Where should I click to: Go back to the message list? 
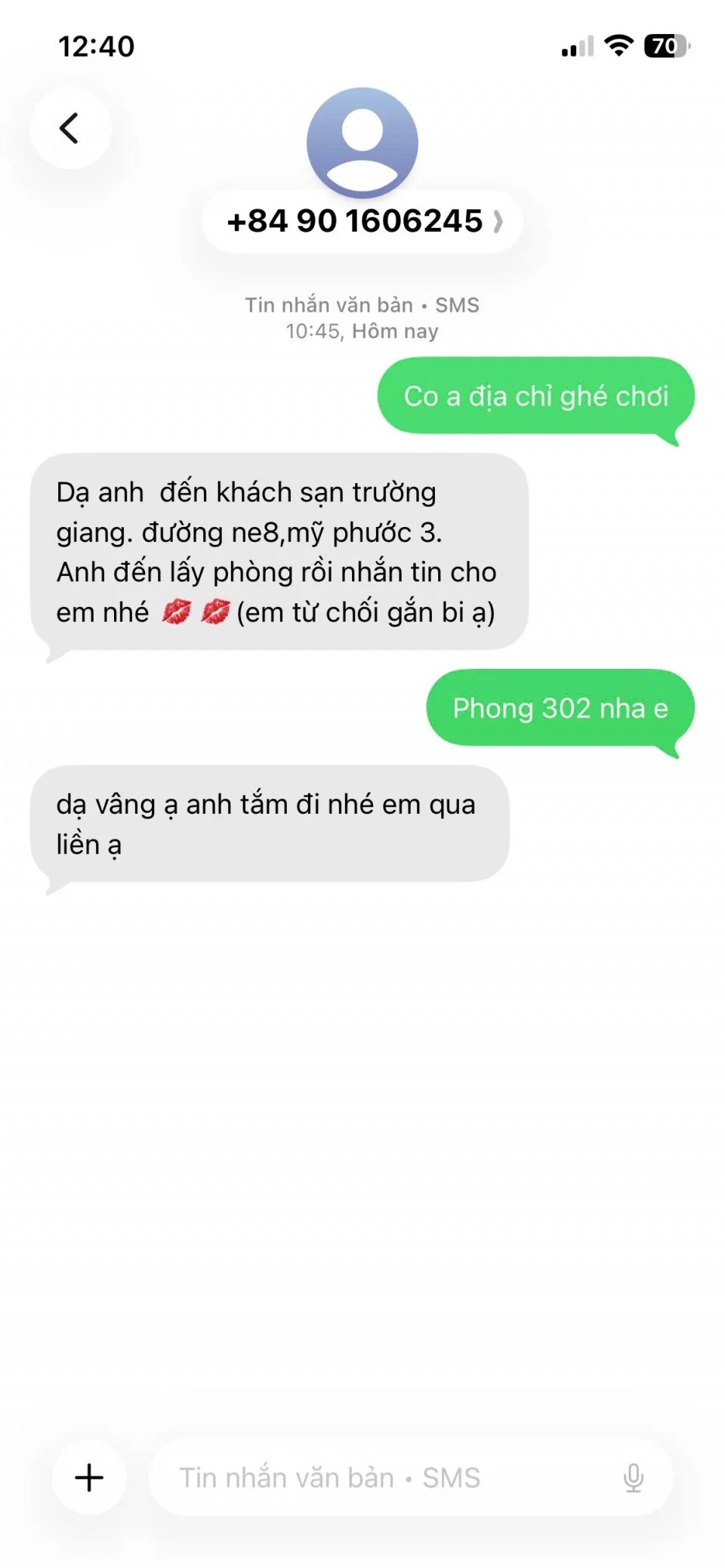click(x=69, y=128)
